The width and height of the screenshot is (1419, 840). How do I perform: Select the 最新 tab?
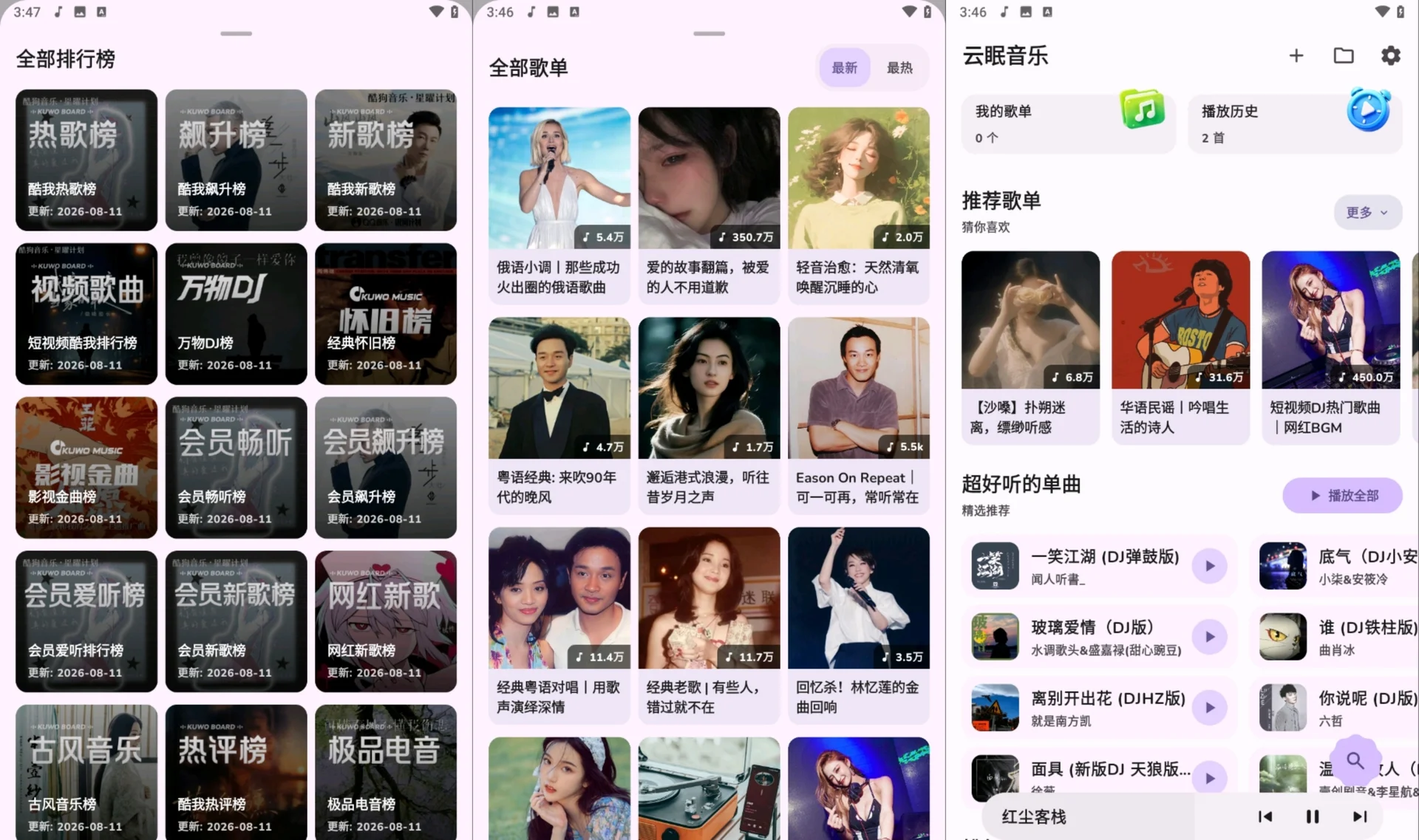(x=844, y=68)
